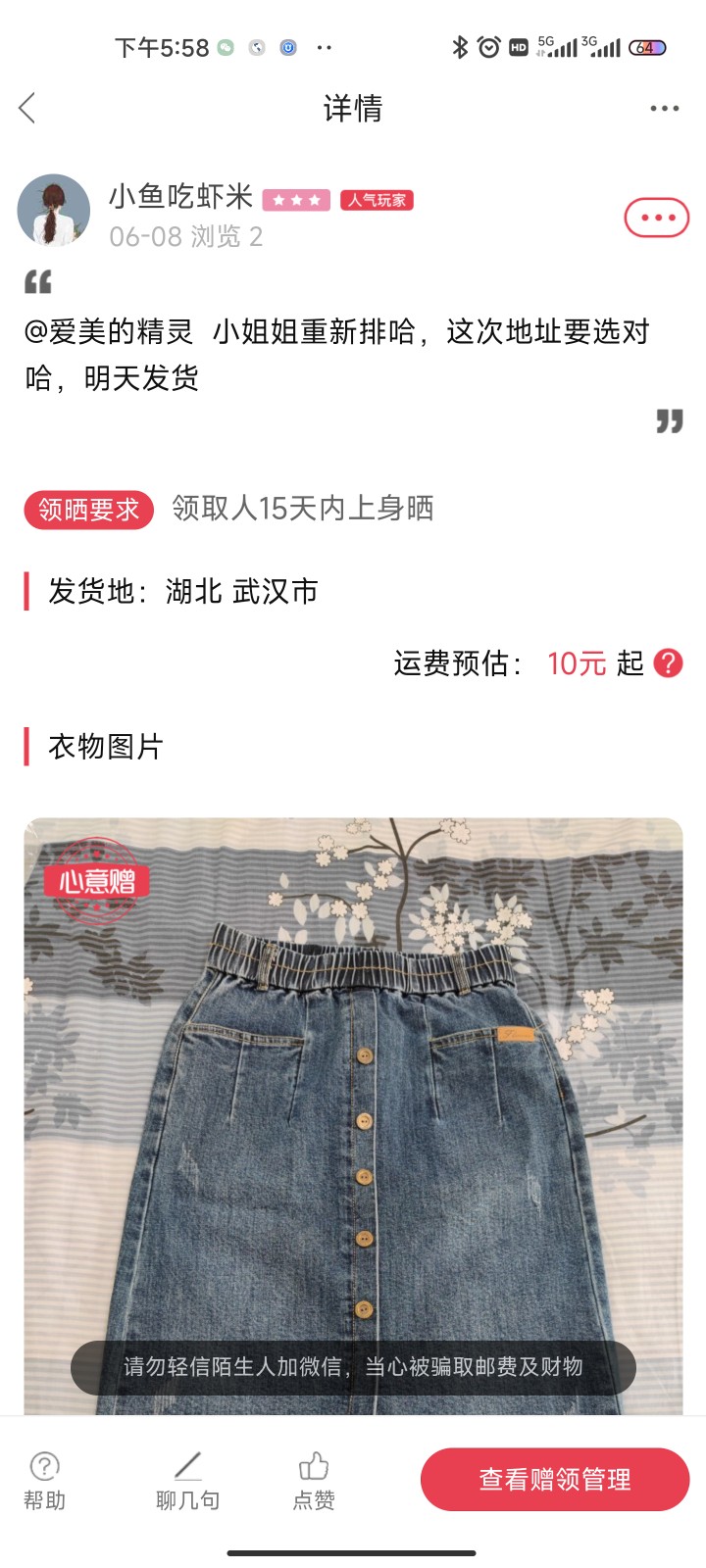Tap the @爱美的精灵 mention
The height and width of the screenshot is (1568, 706).
(x=109, y=332)
